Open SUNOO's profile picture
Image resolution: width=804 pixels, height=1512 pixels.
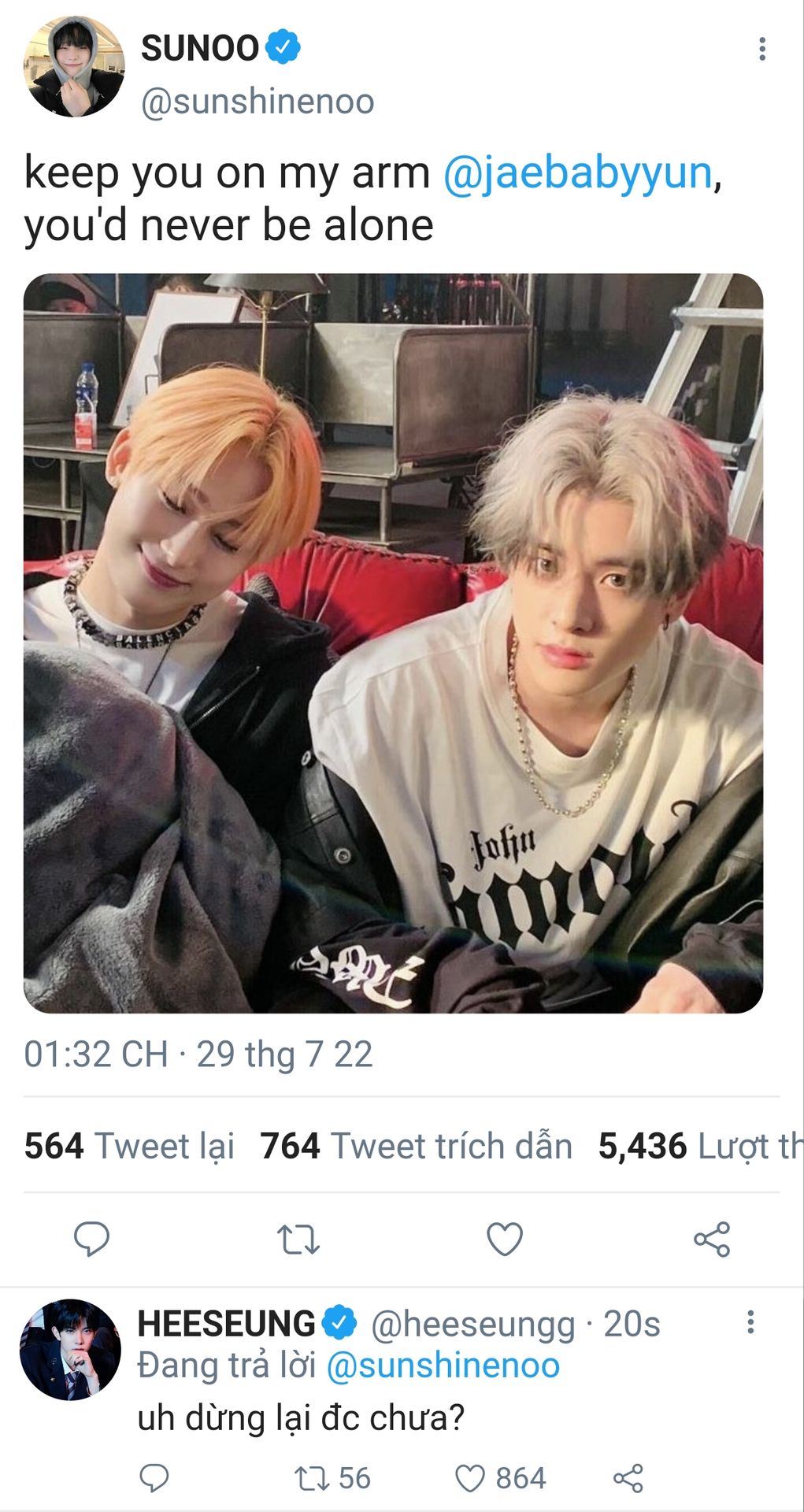tap(74, 67)
